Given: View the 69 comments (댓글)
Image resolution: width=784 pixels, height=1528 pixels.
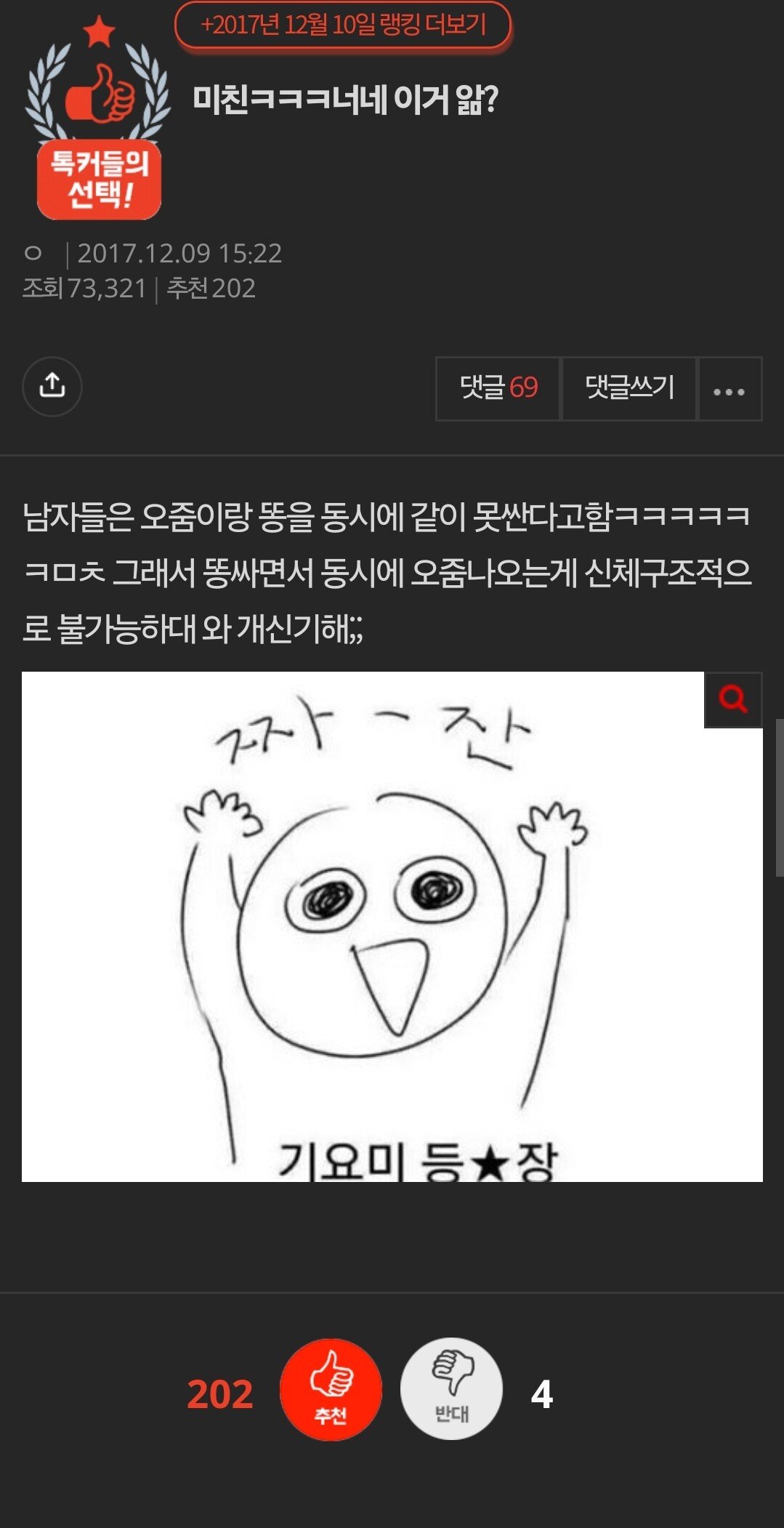Looking at the screenshot, I should [498, 388].
